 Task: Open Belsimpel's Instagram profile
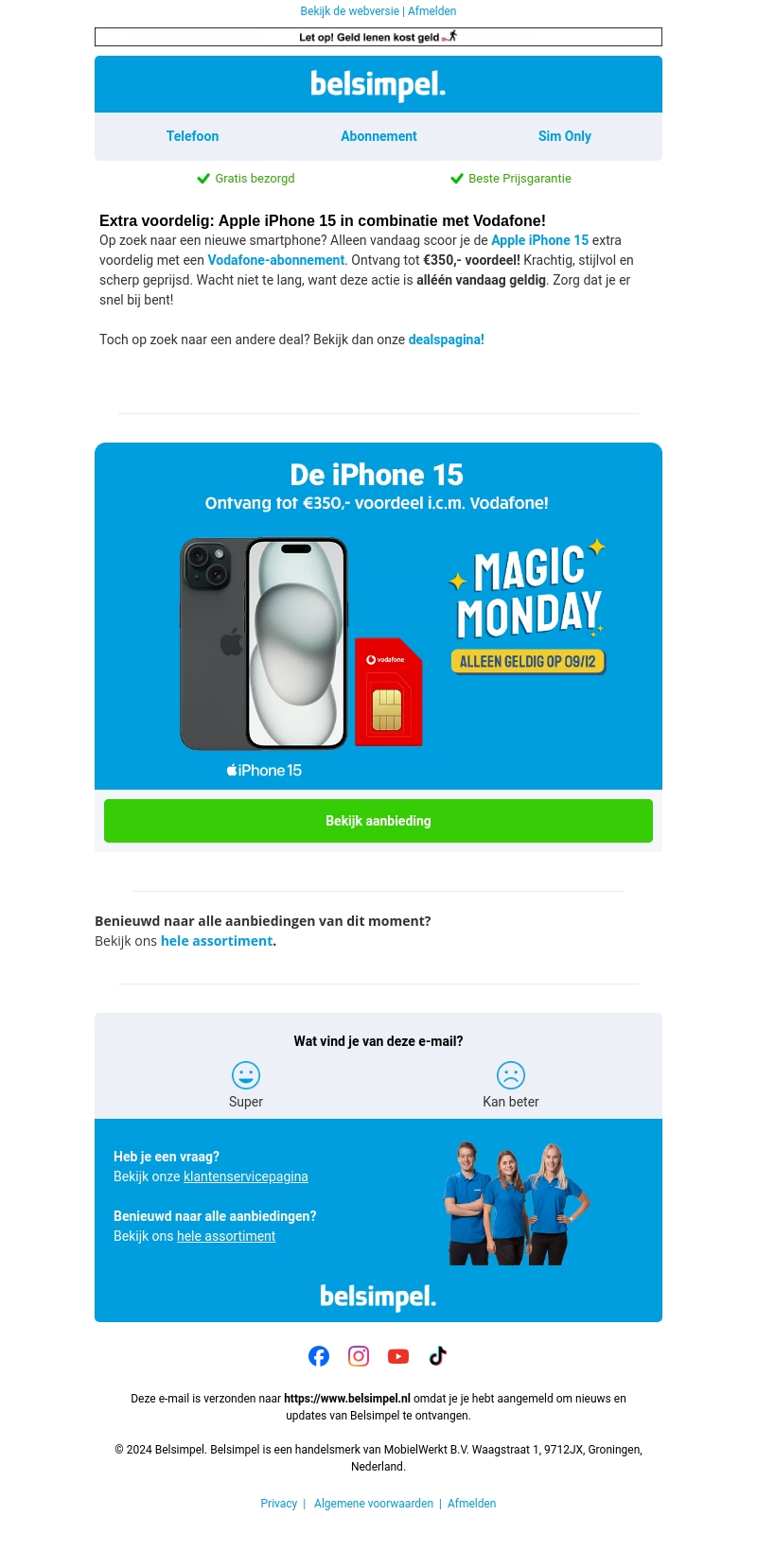point(359,1356)
